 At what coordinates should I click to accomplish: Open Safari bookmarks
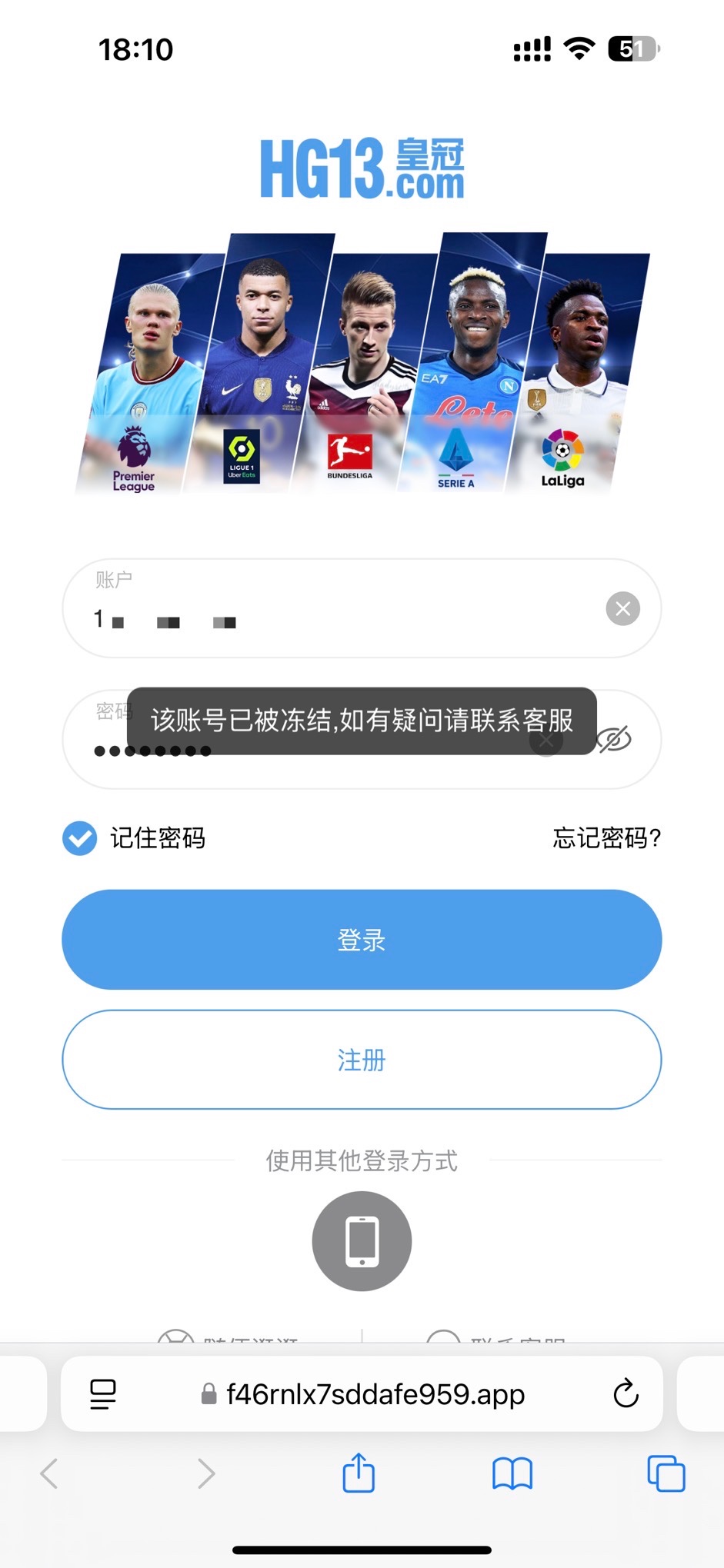pos(512,1473)
